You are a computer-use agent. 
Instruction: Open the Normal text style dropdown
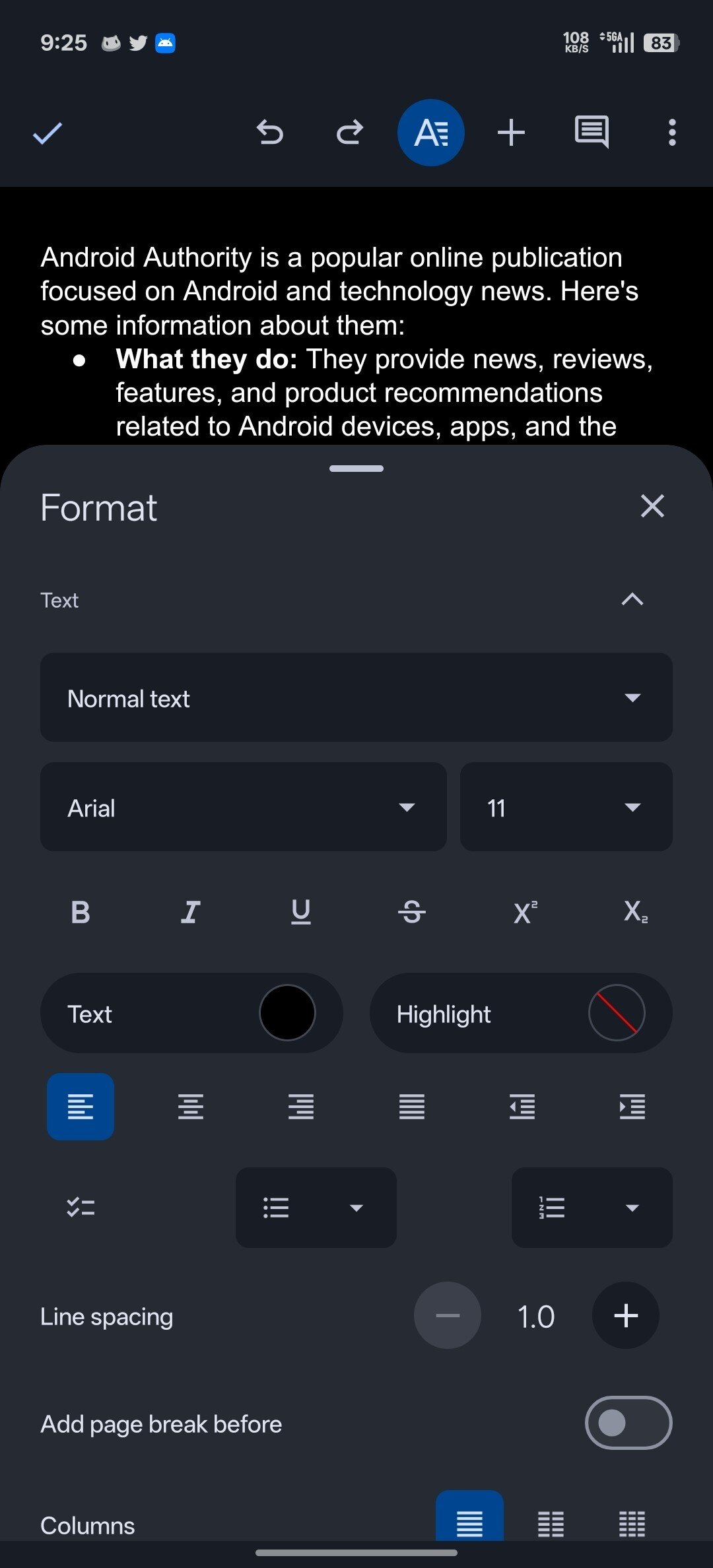[356, 698]
